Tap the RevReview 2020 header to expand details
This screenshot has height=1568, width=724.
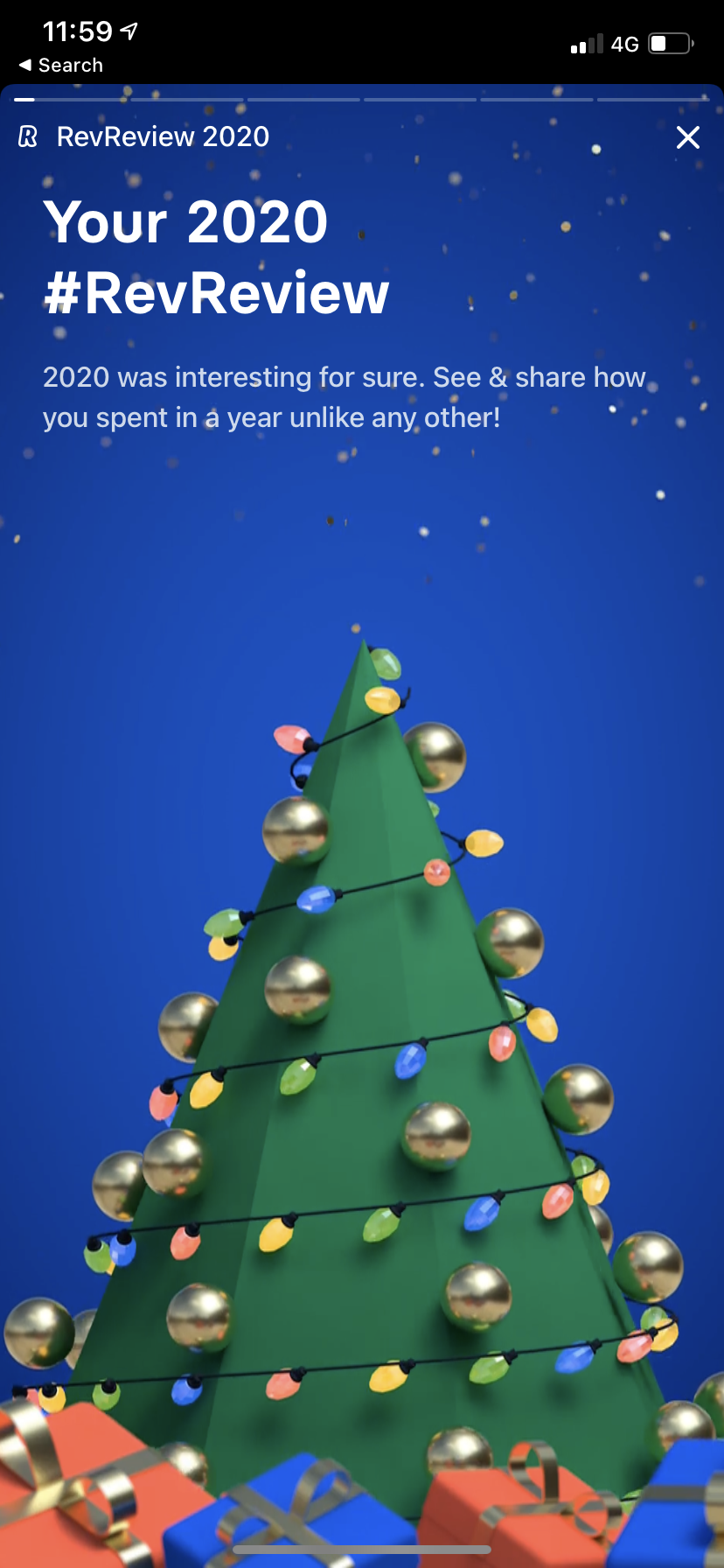coord(163,136)
